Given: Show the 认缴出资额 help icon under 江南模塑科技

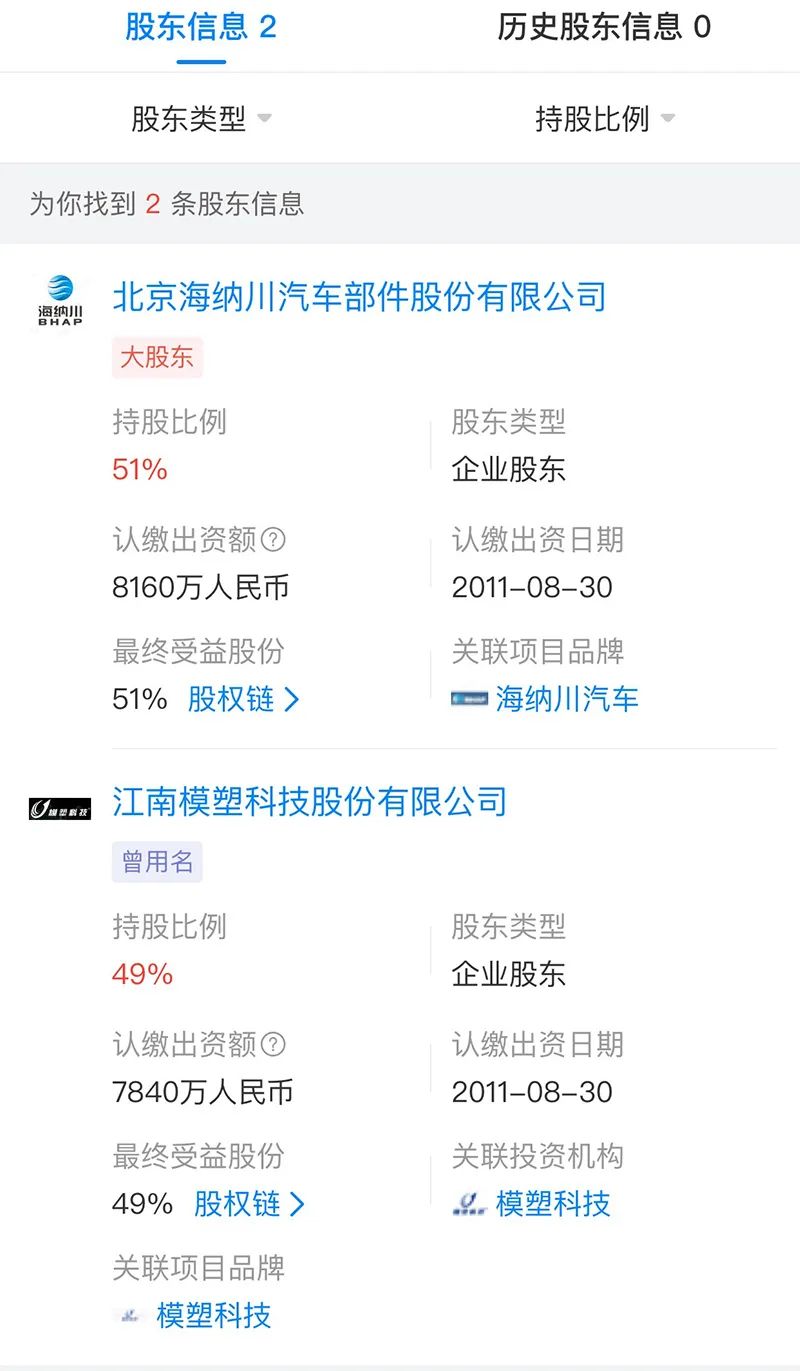Looking at the screenshot, I should point(273,1045).
